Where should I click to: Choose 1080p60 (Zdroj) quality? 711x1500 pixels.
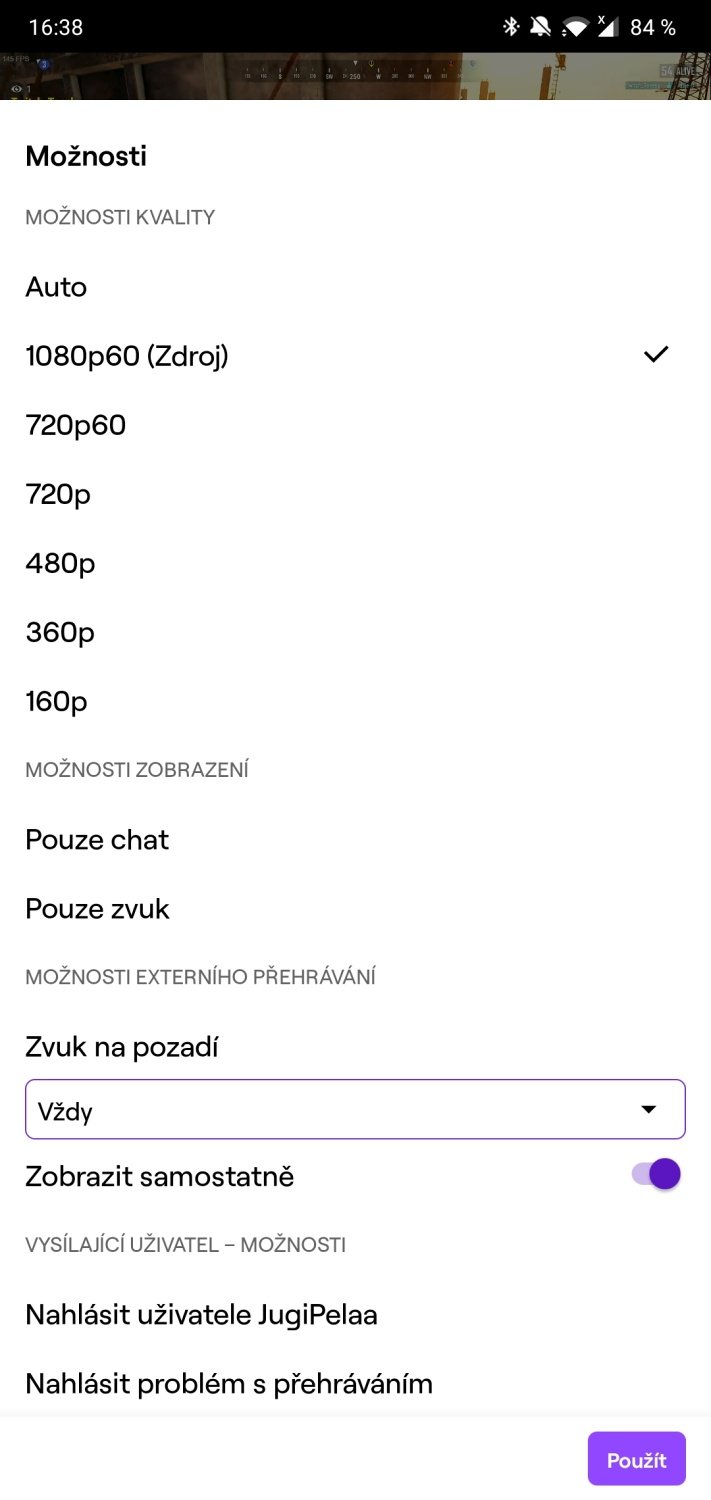pyautogui.click(x=355, y=356)
